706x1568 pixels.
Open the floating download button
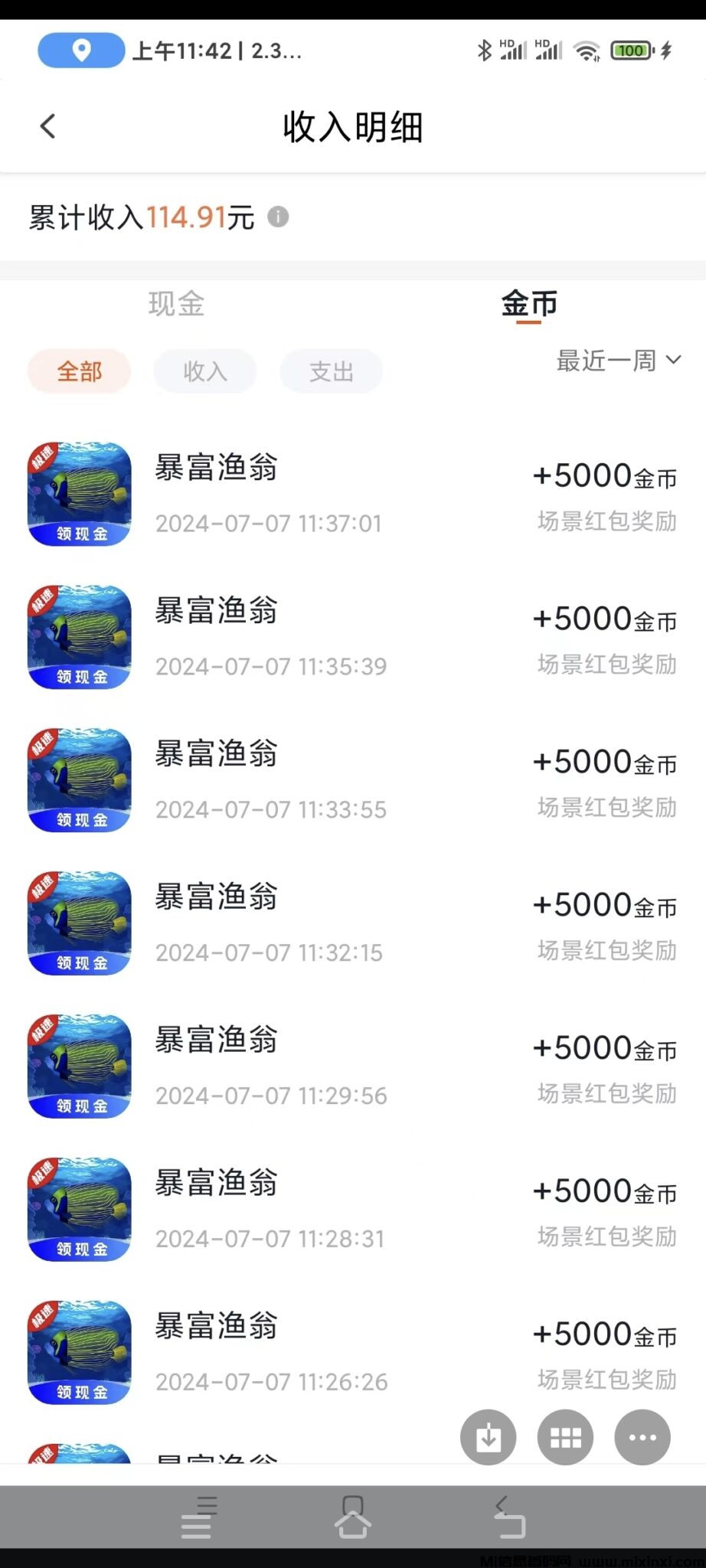coord(489,1437)
